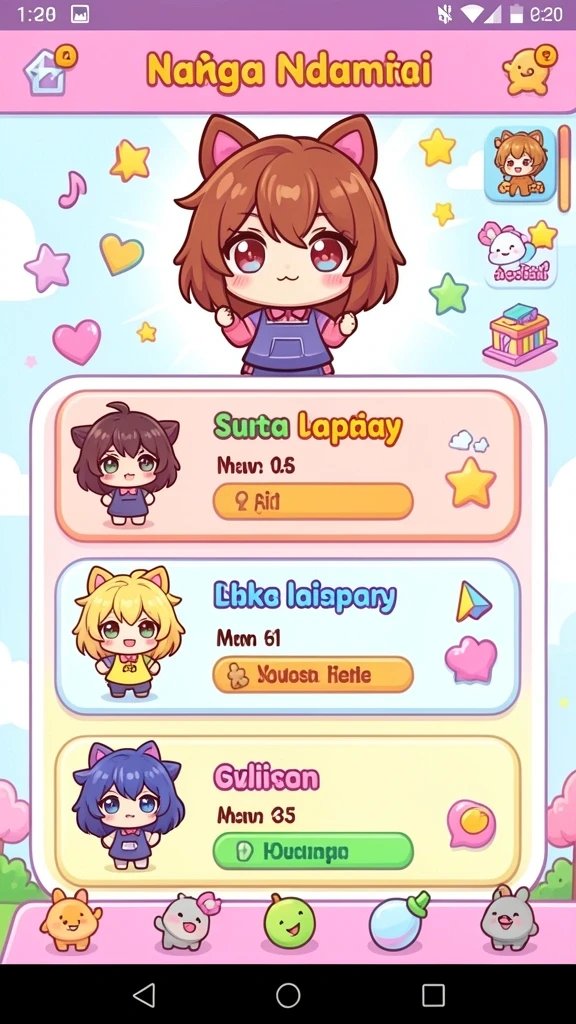Screen dimensions: 576x1024
Task: Open the cat-girl avatar tile on the right
Action: click(520, 164)
